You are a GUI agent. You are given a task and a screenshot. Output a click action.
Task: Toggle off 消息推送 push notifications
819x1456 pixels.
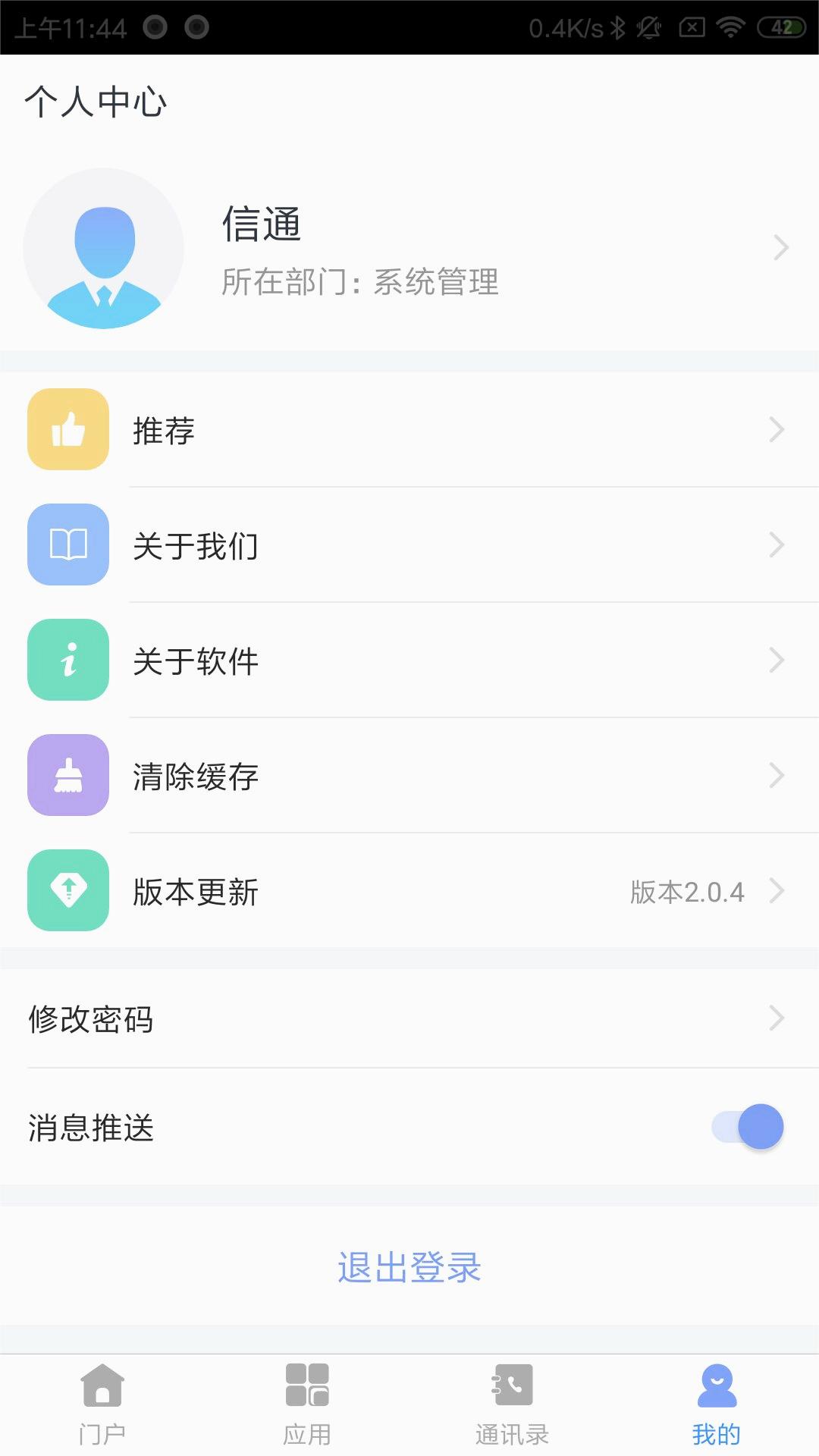coord(747,1128)
